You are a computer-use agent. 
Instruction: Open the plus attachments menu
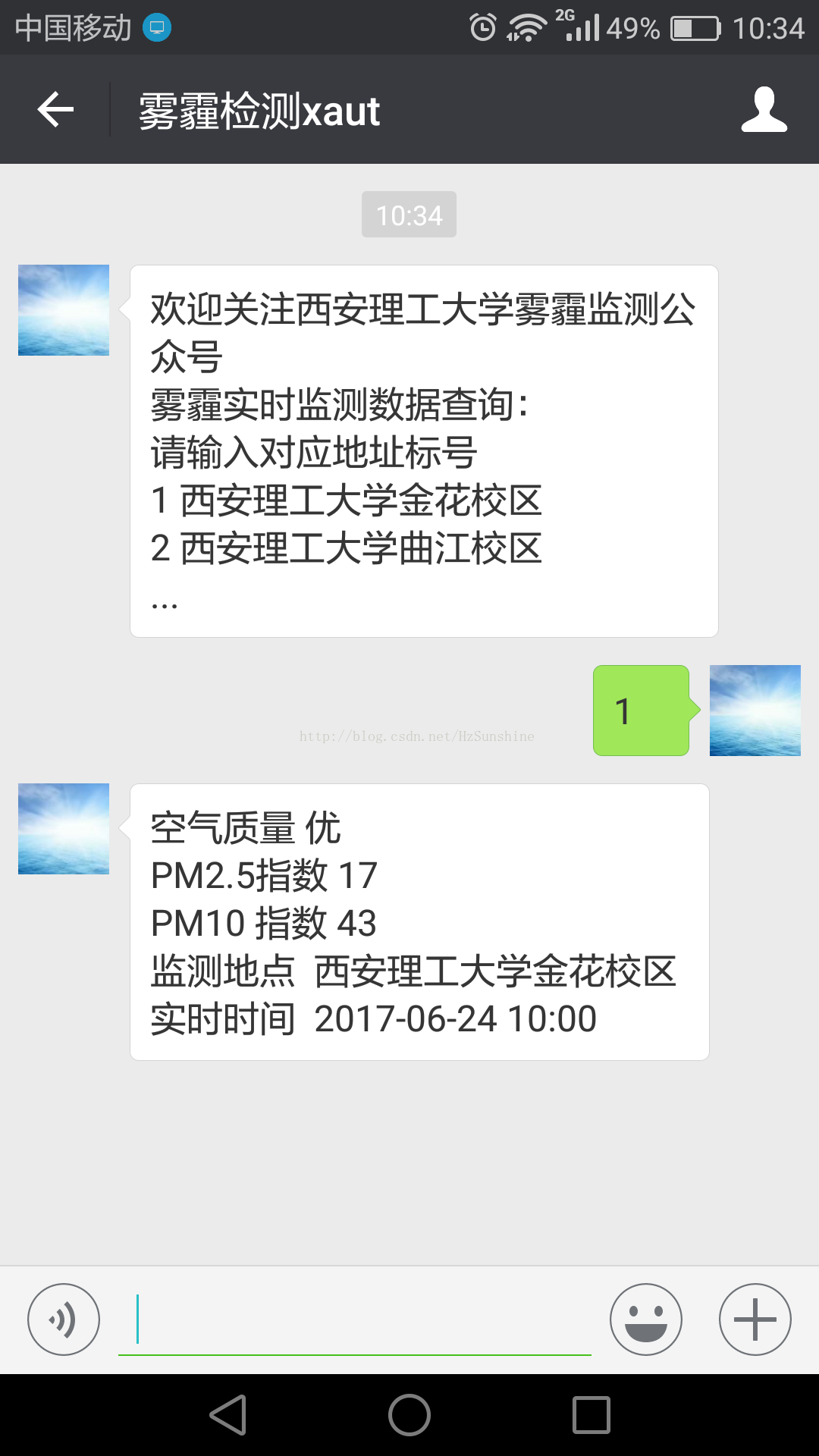tap(755, 1319)
